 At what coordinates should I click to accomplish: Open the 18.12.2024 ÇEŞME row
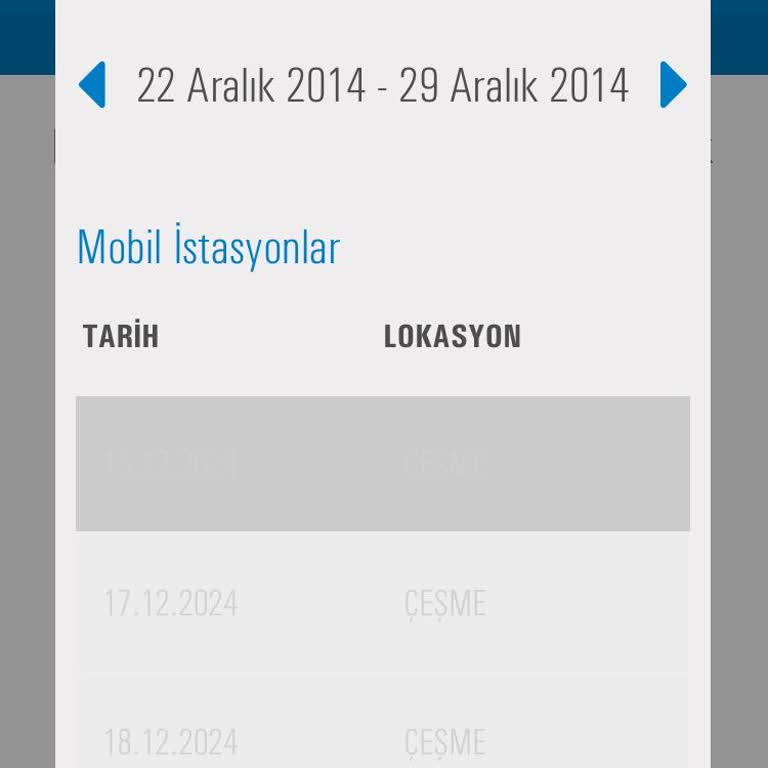pos(382,740)
